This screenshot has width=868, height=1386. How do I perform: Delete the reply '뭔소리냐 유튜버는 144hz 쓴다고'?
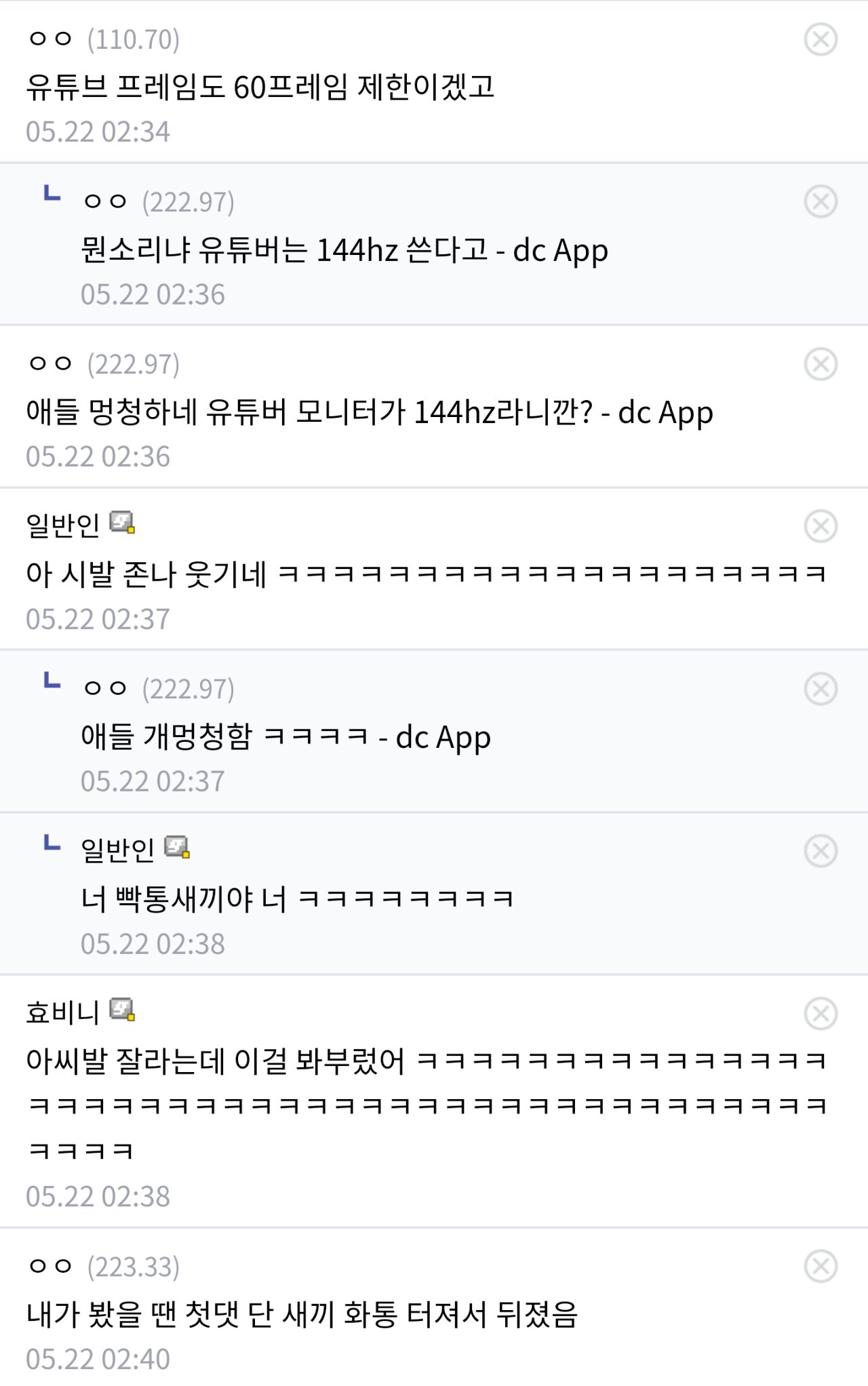click(821, 201)
